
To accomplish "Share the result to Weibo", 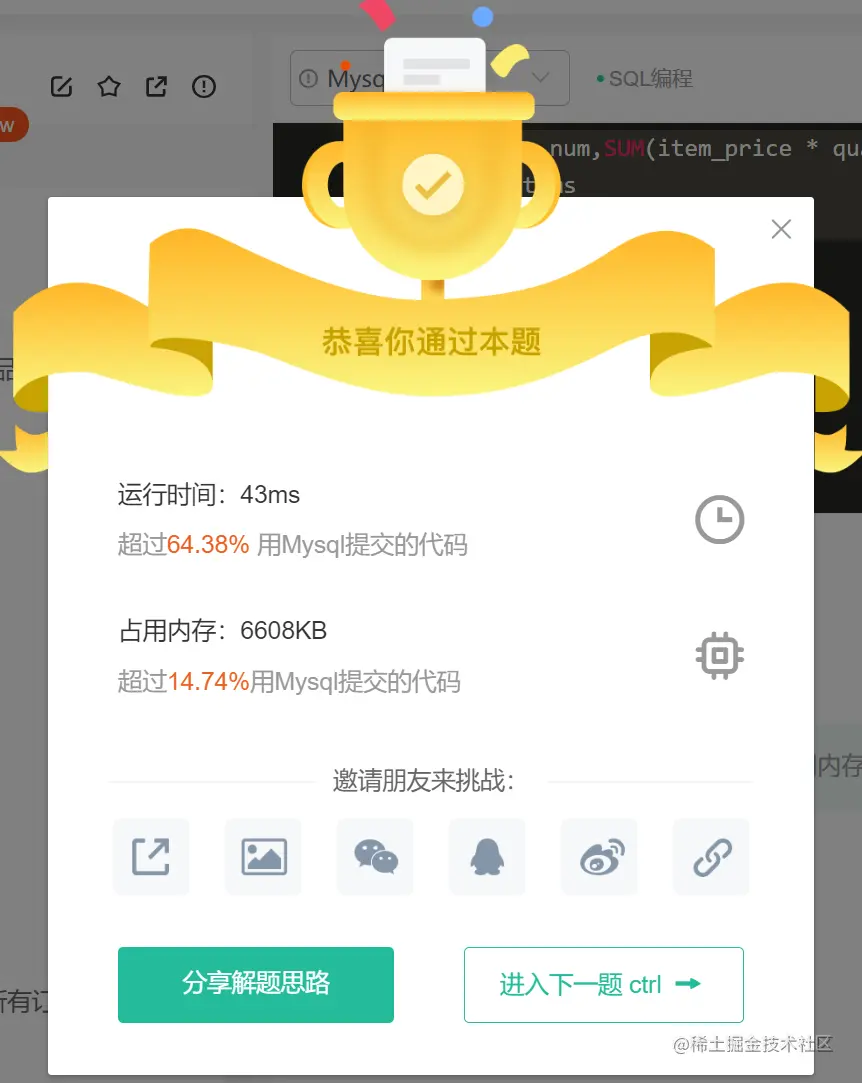I will pyautogui.click(x=599, y=856).
